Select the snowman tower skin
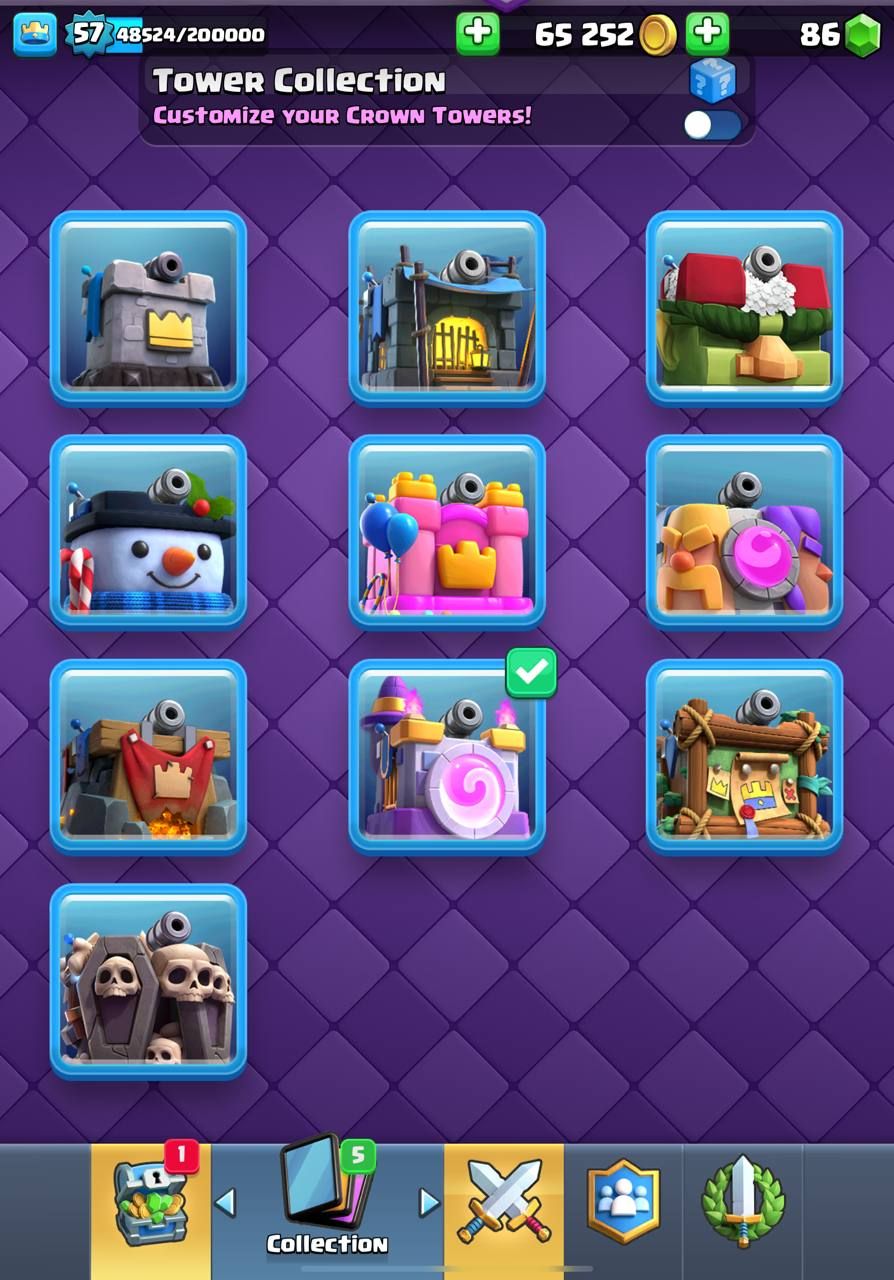The height and width of the screenshot is (1280, 894). 148,531
